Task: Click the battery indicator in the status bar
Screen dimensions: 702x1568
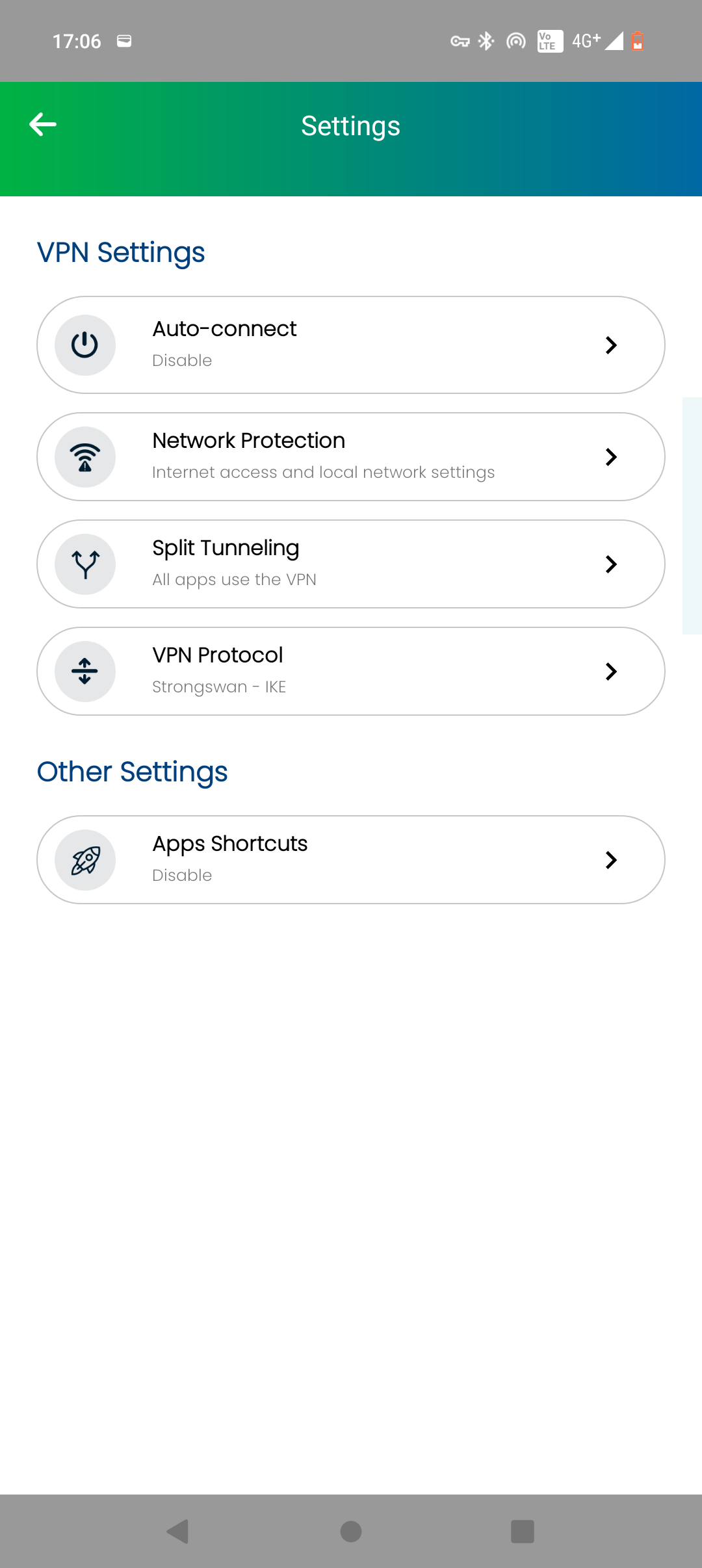Action: (638, 40)
